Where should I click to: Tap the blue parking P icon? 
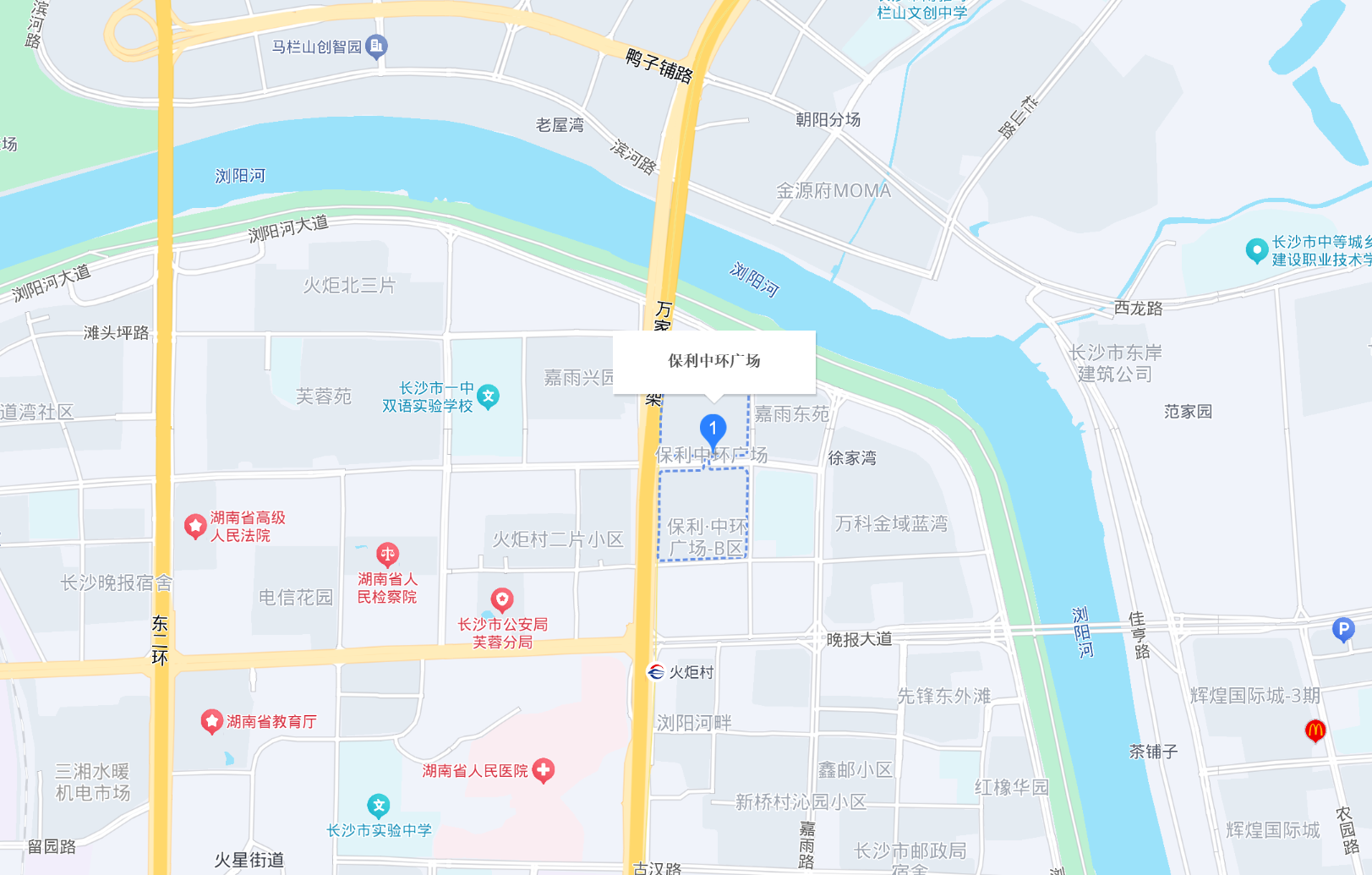coord(1342,629)
